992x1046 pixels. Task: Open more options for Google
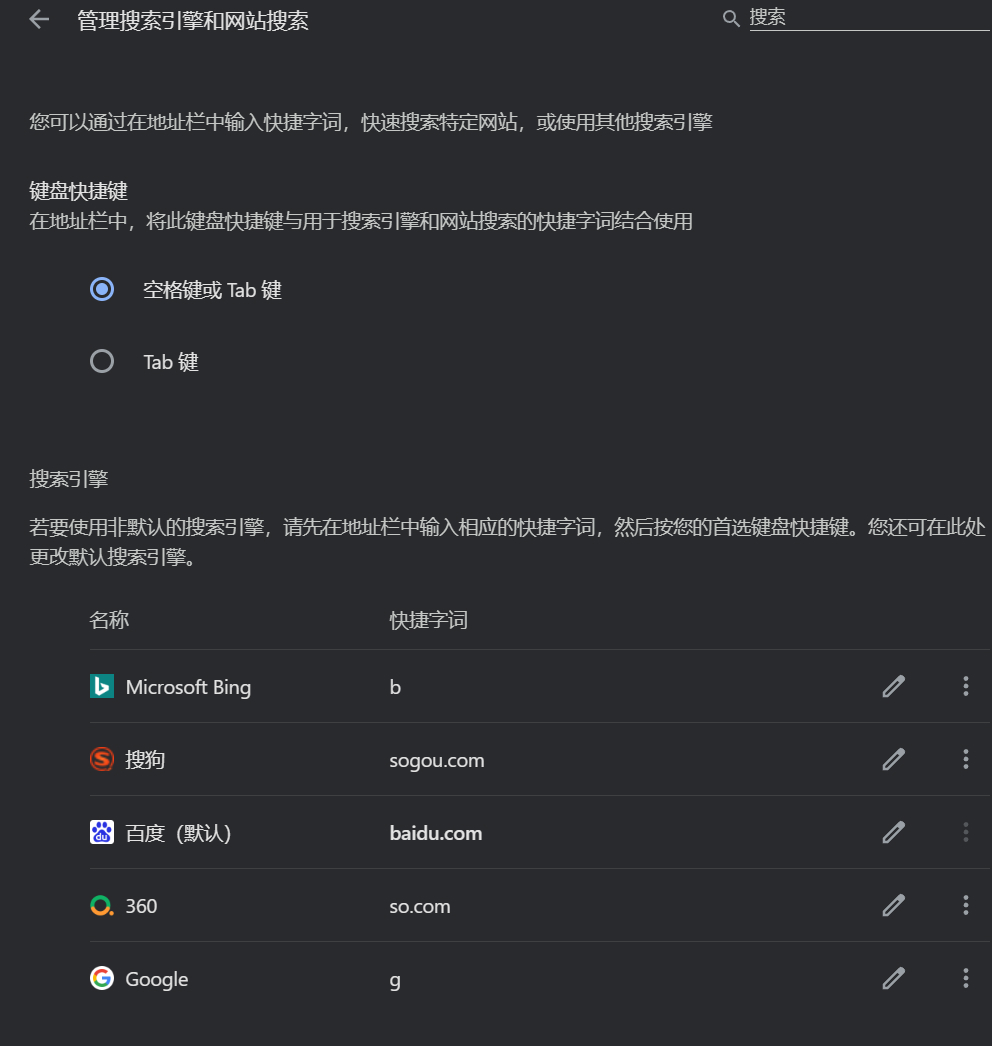coord(965,978)
